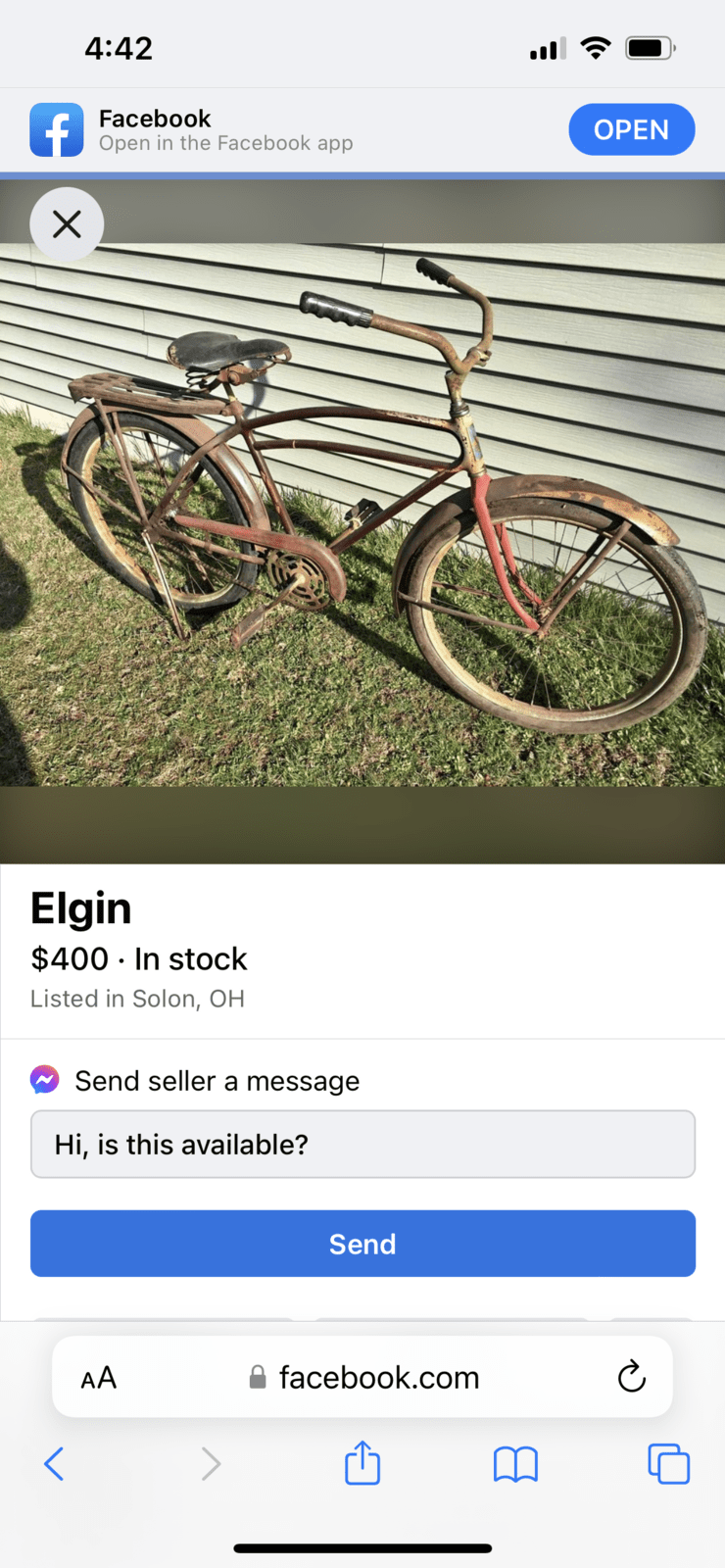
Task: Open text size options with the AA icon
Action: [x=97, y=1377]
